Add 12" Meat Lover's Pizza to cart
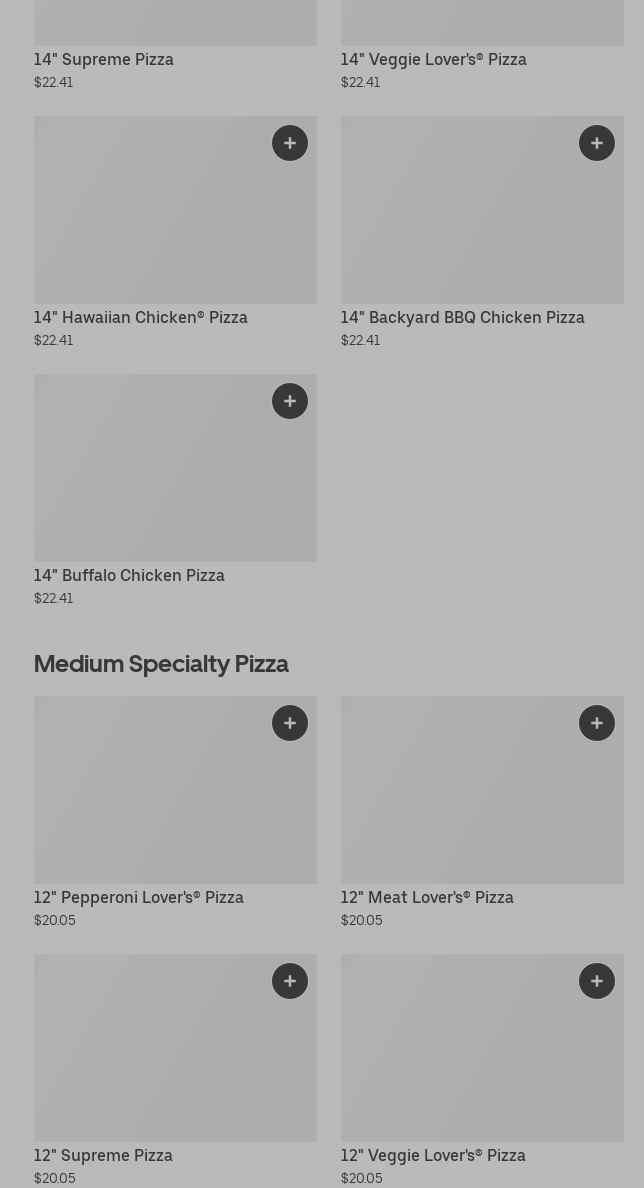The image size is (644, 1188). click(x=597, y=723)
